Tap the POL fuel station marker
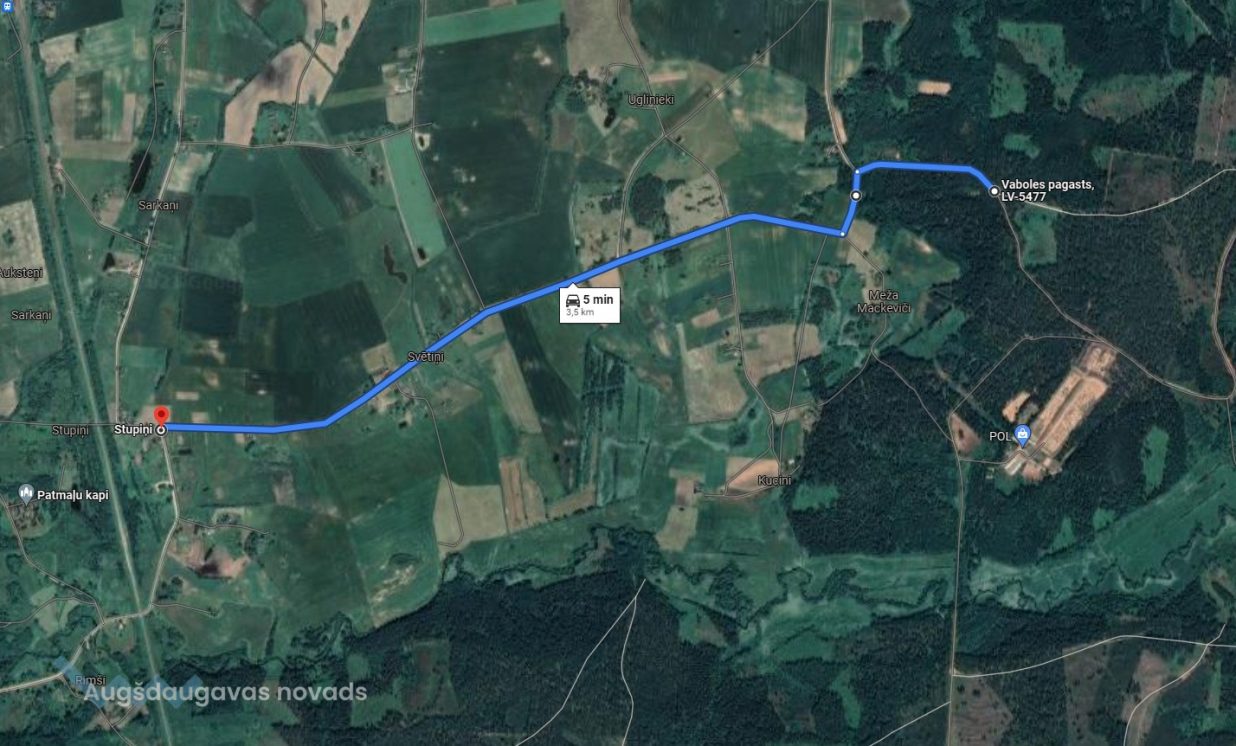Image resolution: width=1236 pixels, height=746 pixels. pyautogui.click(x=1022, y=434)
